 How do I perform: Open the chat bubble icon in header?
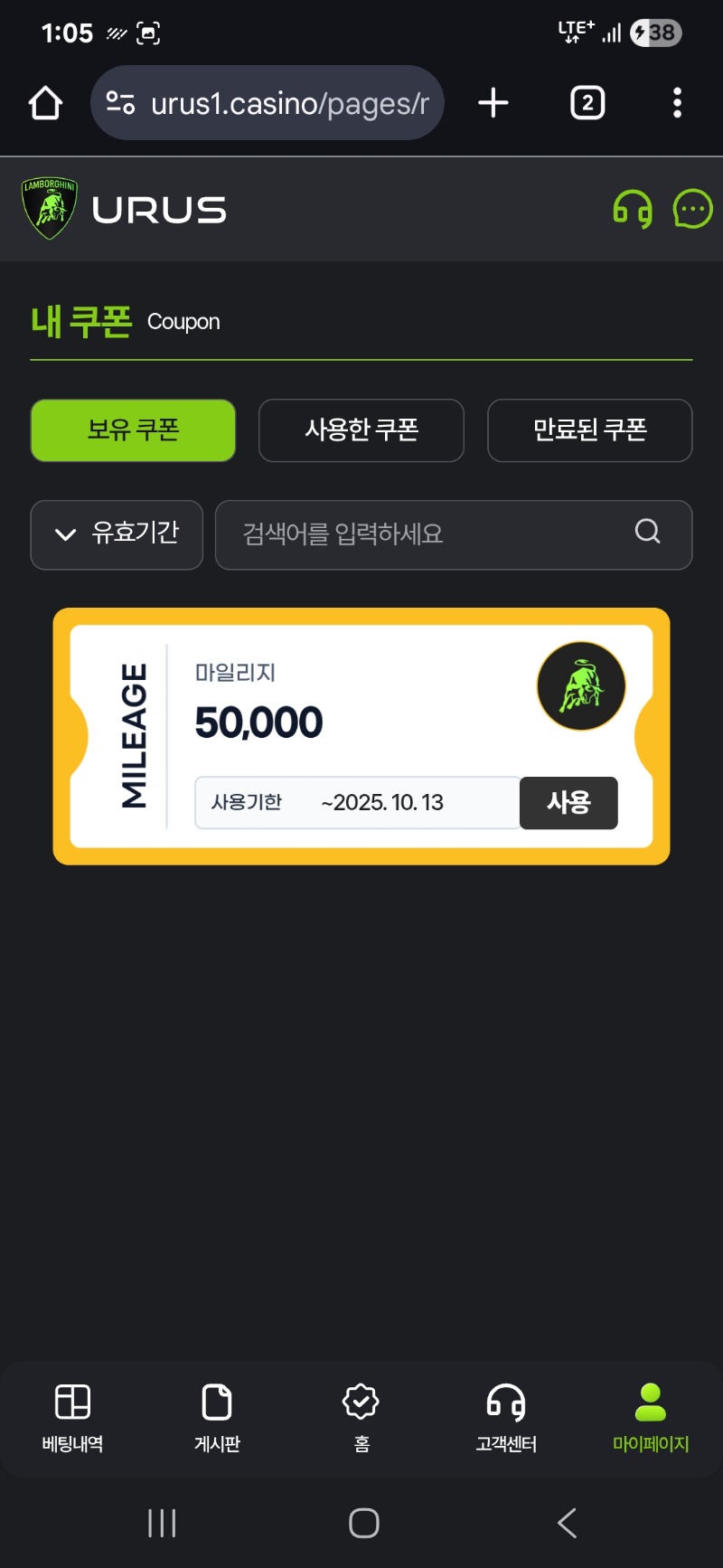tap(692, 210)
